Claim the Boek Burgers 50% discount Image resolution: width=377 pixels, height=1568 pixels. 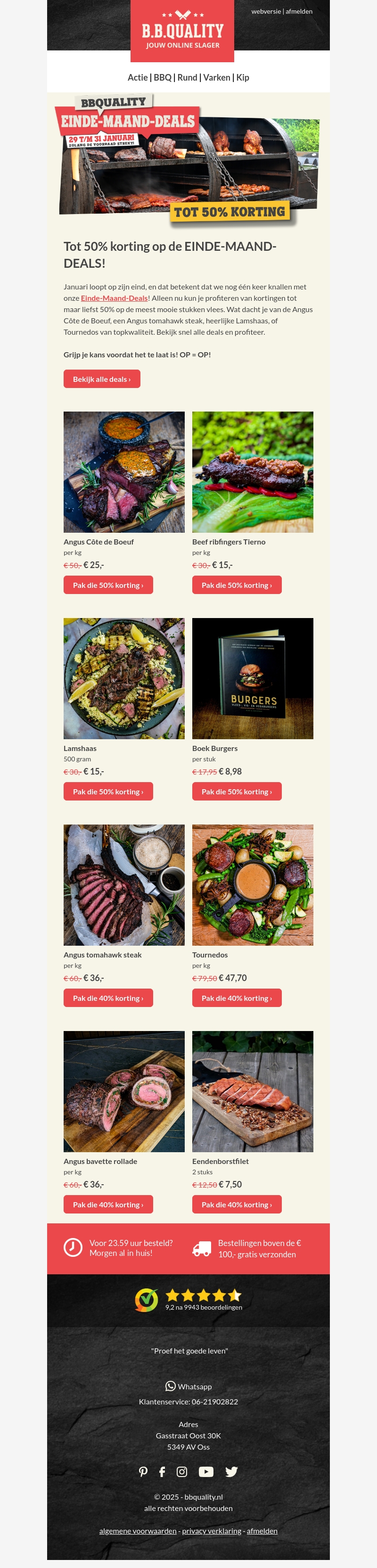[x=237, y=791]
